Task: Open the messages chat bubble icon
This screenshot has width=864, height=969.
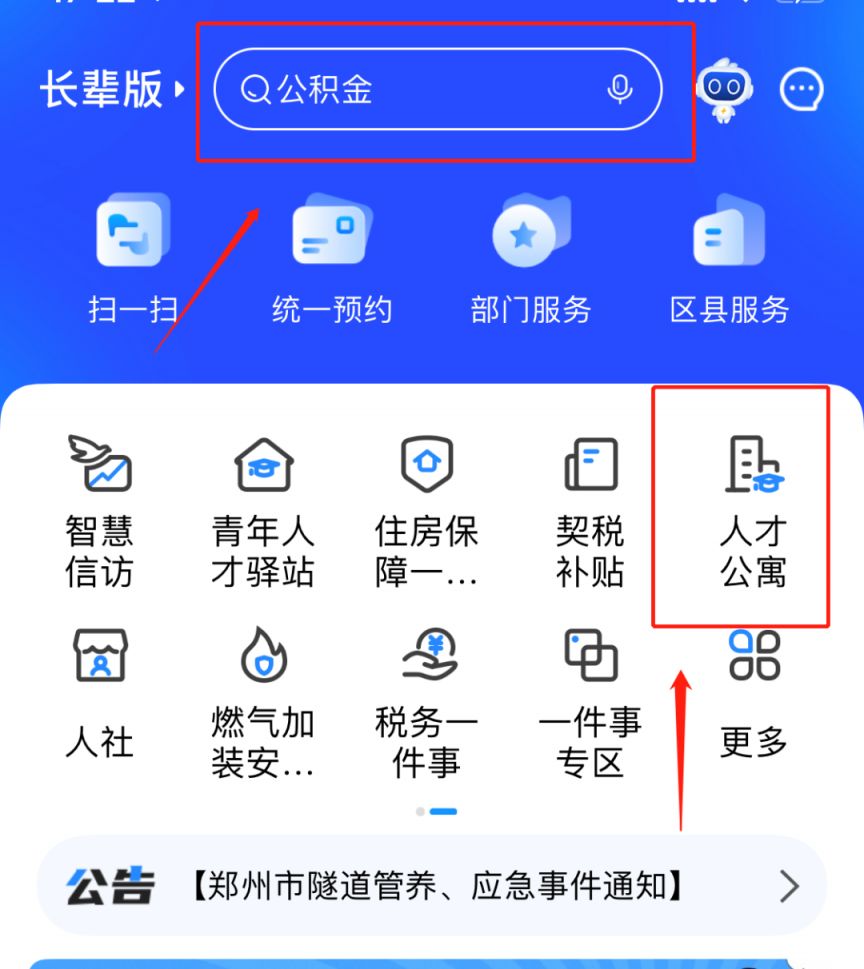Action: [x=802, y=91]
